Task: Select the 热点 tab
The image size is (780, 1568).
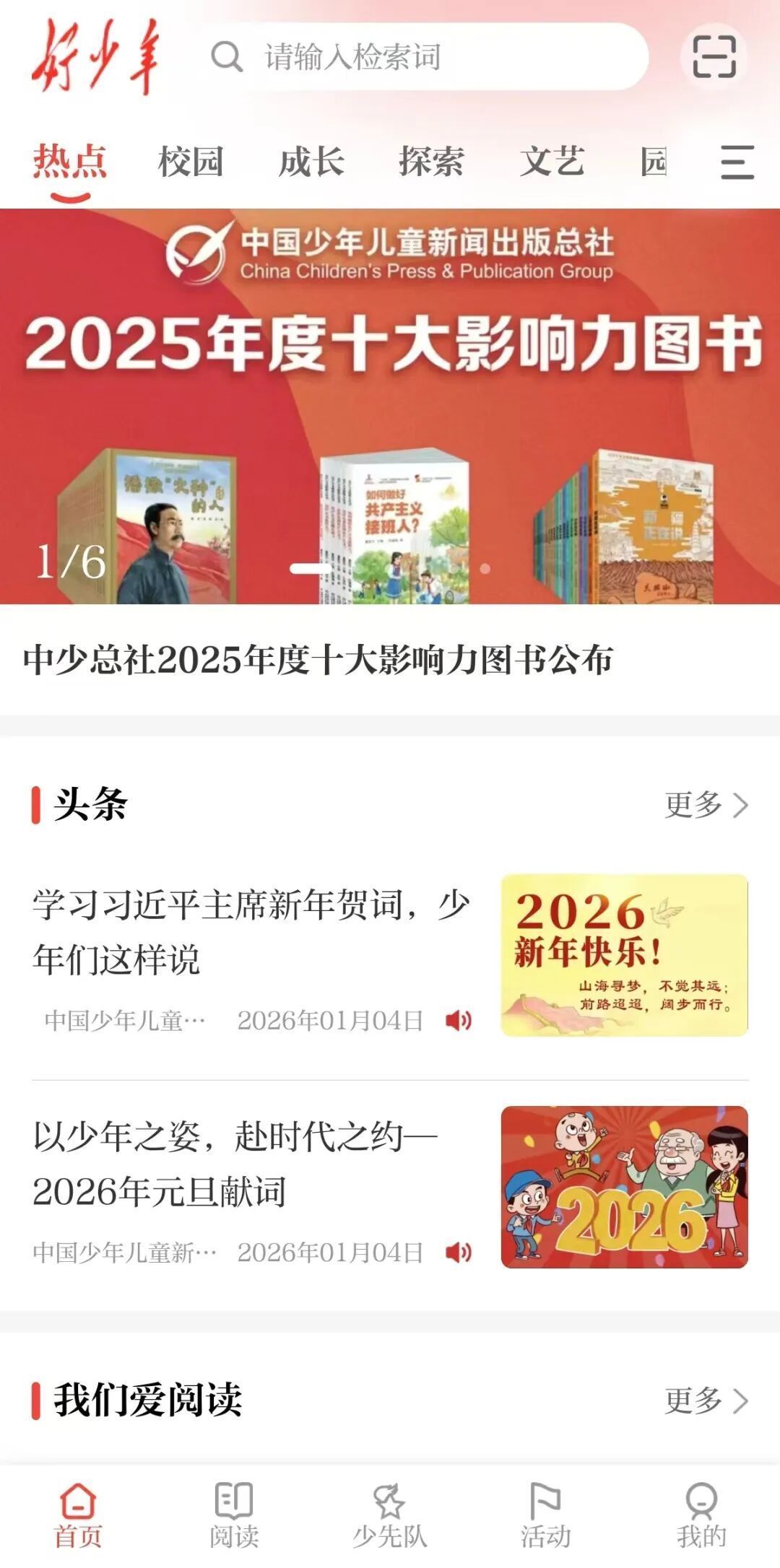Action: point(70,161)
